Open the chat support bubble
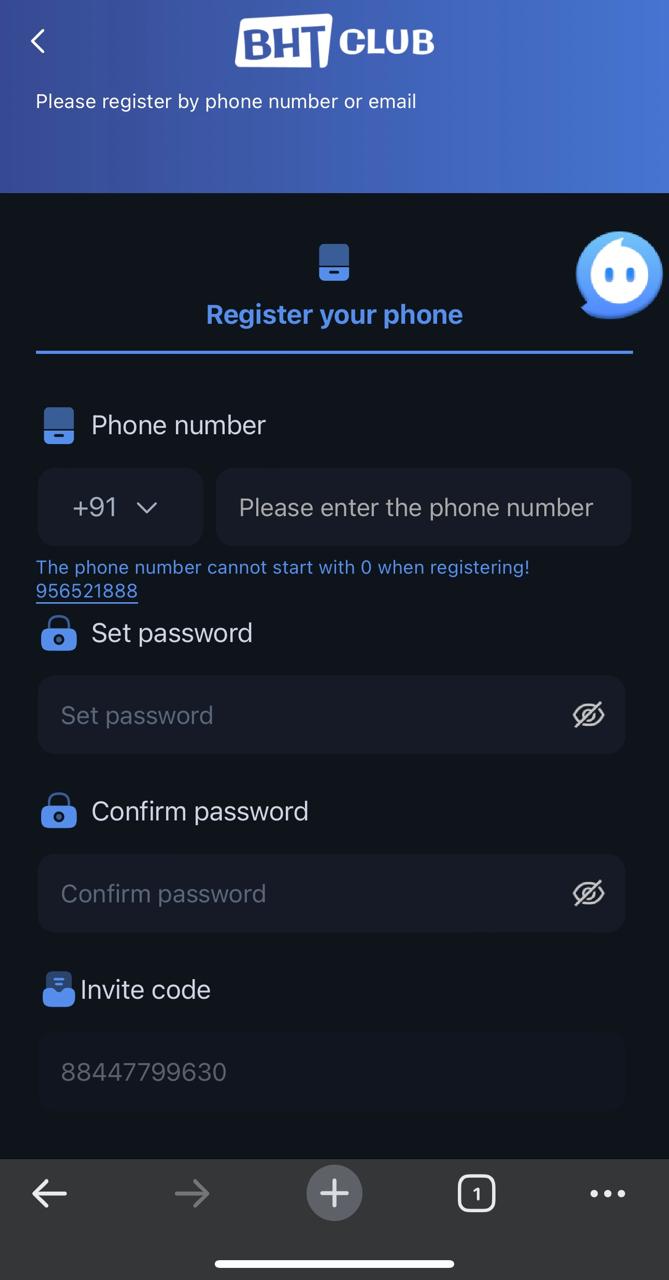Viewport: 669px width, 1280px height. click(x=619, y=275)
